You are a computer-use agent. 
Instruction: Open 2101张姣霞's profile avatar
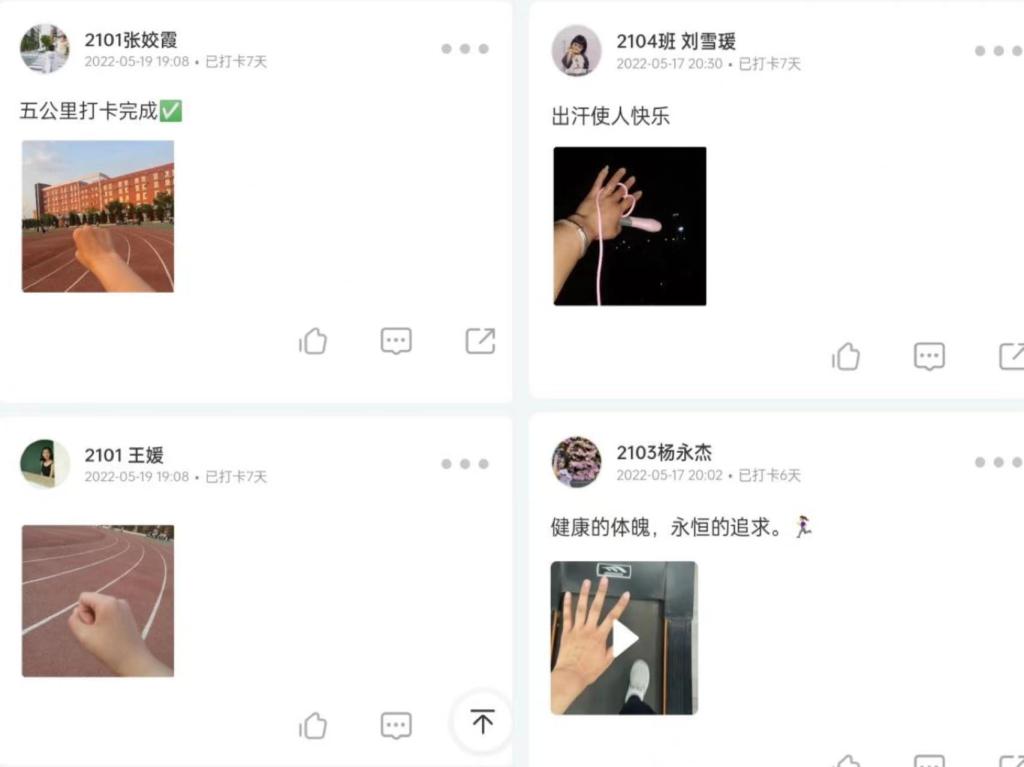pyautogui.click(x=45, y=49)
